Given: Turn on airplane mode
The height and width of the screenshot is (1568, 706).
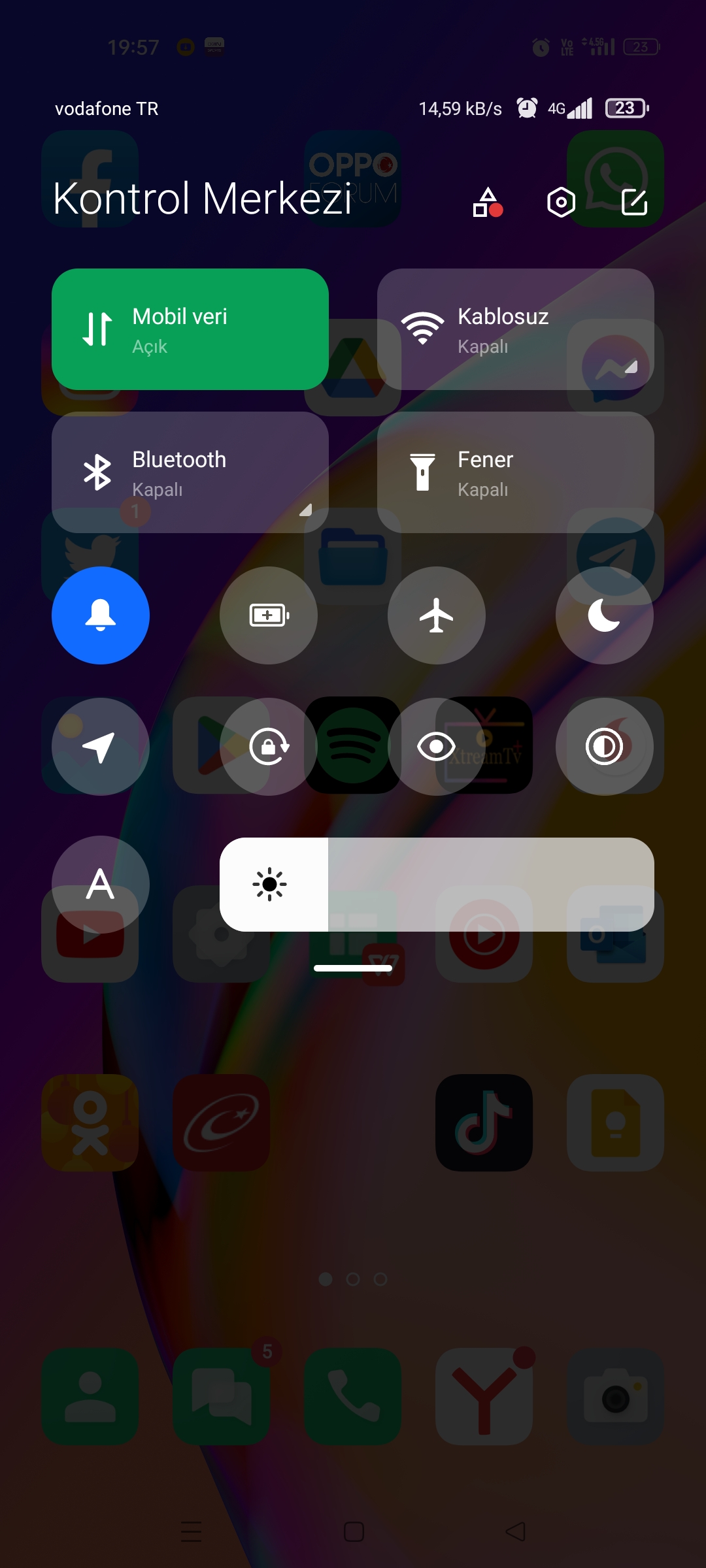Looking at the screenshot, I should pos(437,615).
